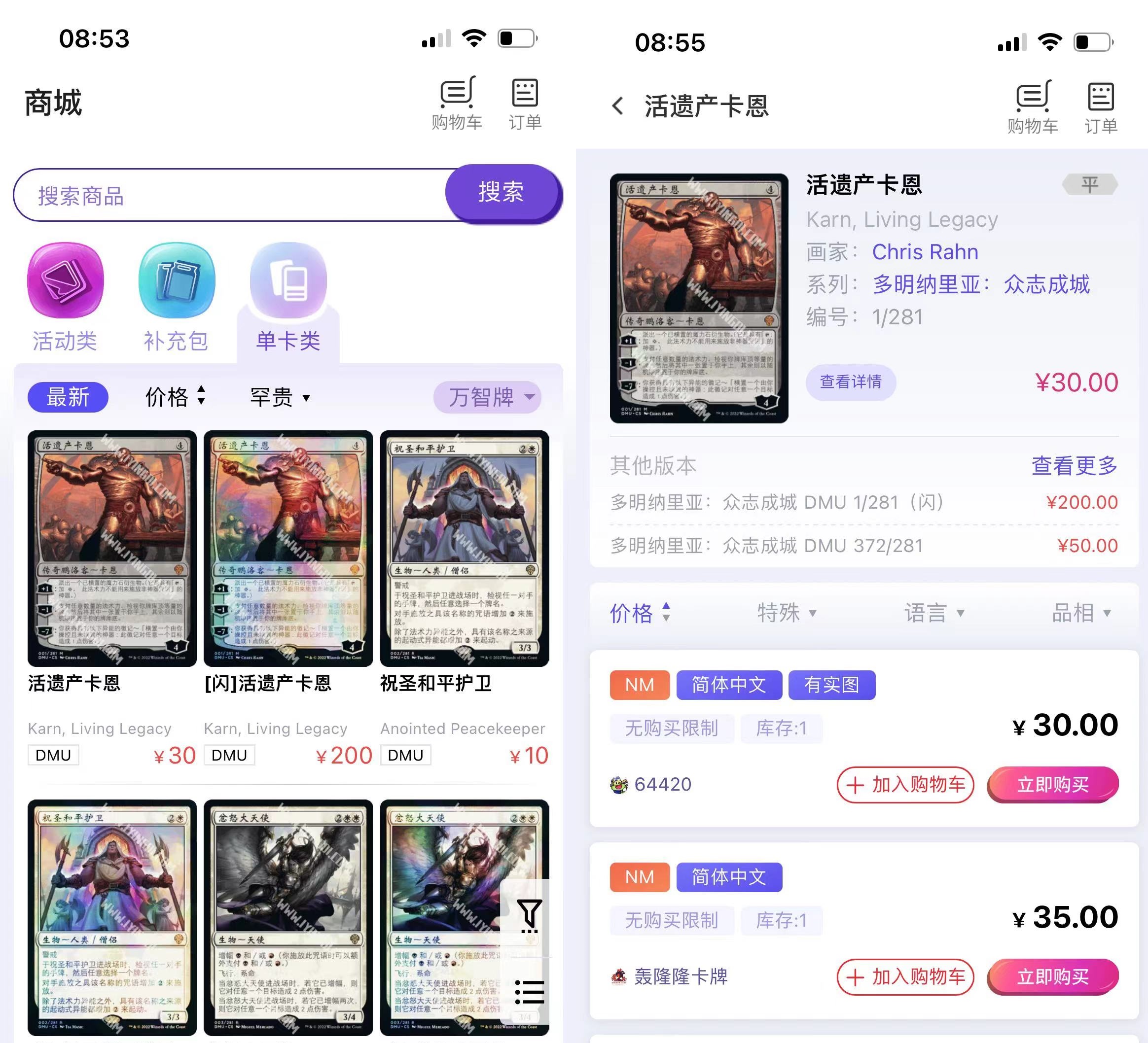Open the 活动类 category
Screen dimensions: 1148x1043
pyautogui.click(x=64, y=297)
